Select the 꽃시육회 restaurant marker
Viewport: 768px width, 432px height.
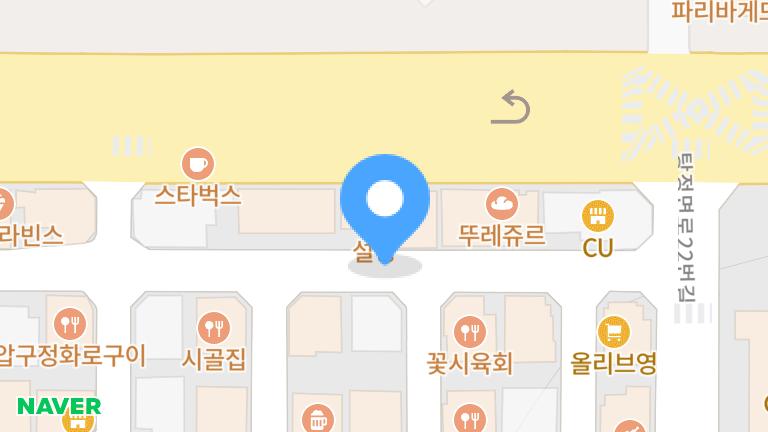click(x=469, y=331)
